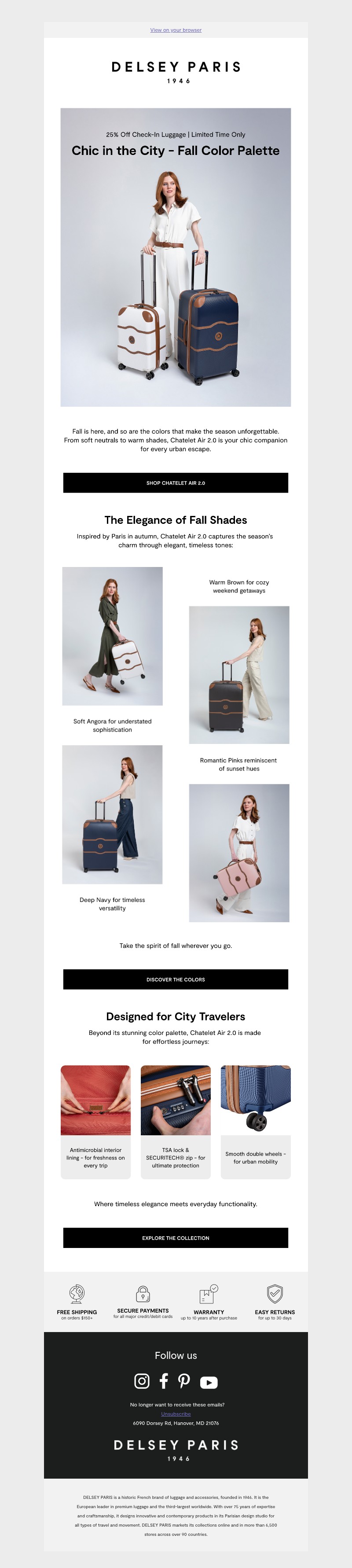Open the Smooth double wheels card
352x1568 pixels.
[255, 1122]
